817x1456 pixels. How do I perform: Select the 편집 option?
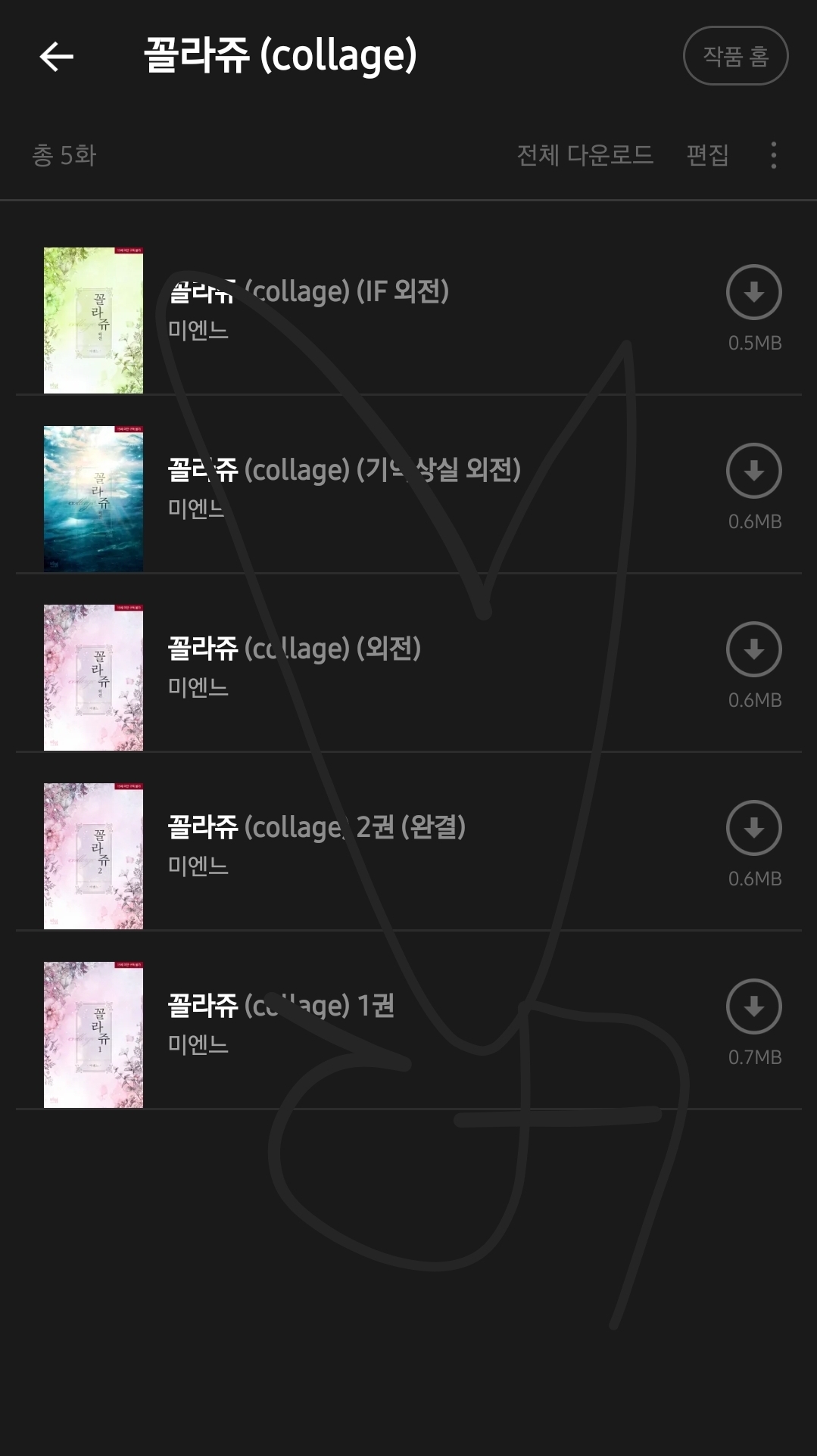(707, 155)
